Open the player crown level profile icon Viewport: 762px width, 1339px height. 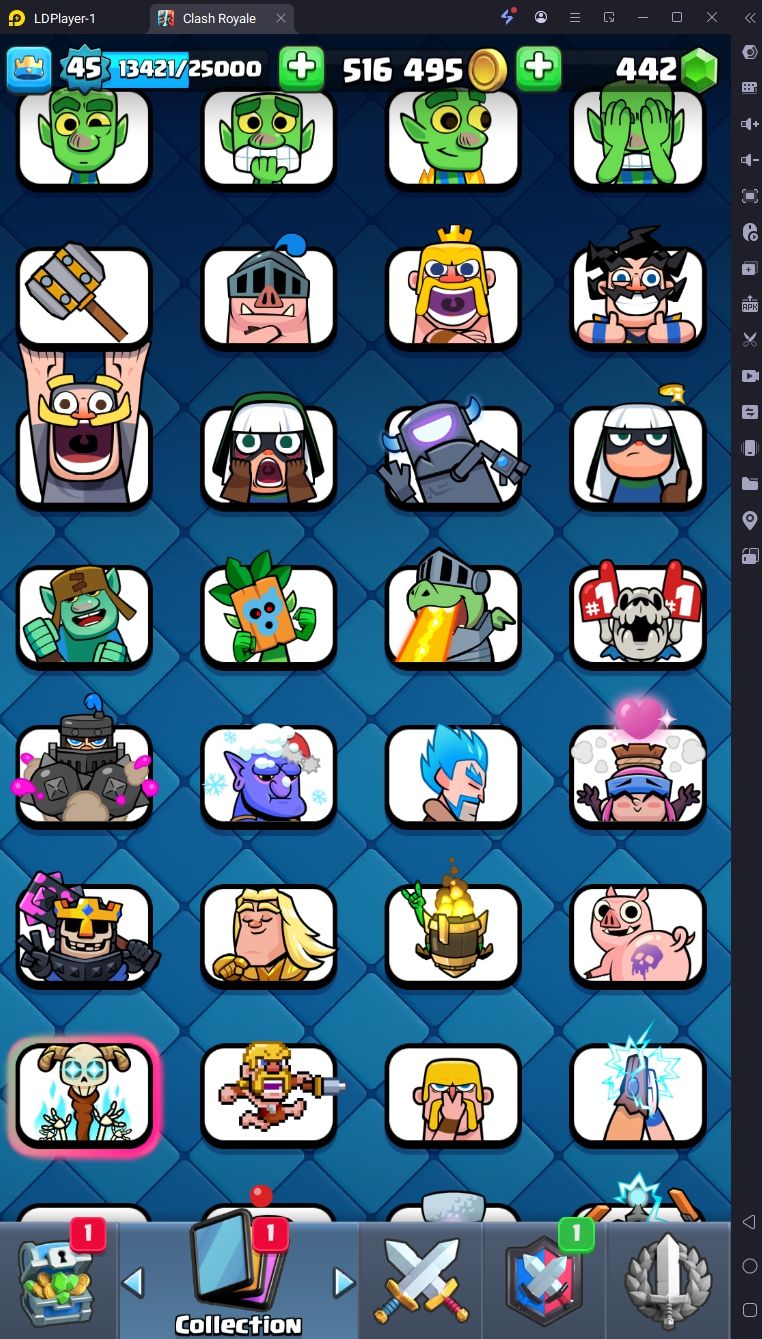(x=30, y=68)
